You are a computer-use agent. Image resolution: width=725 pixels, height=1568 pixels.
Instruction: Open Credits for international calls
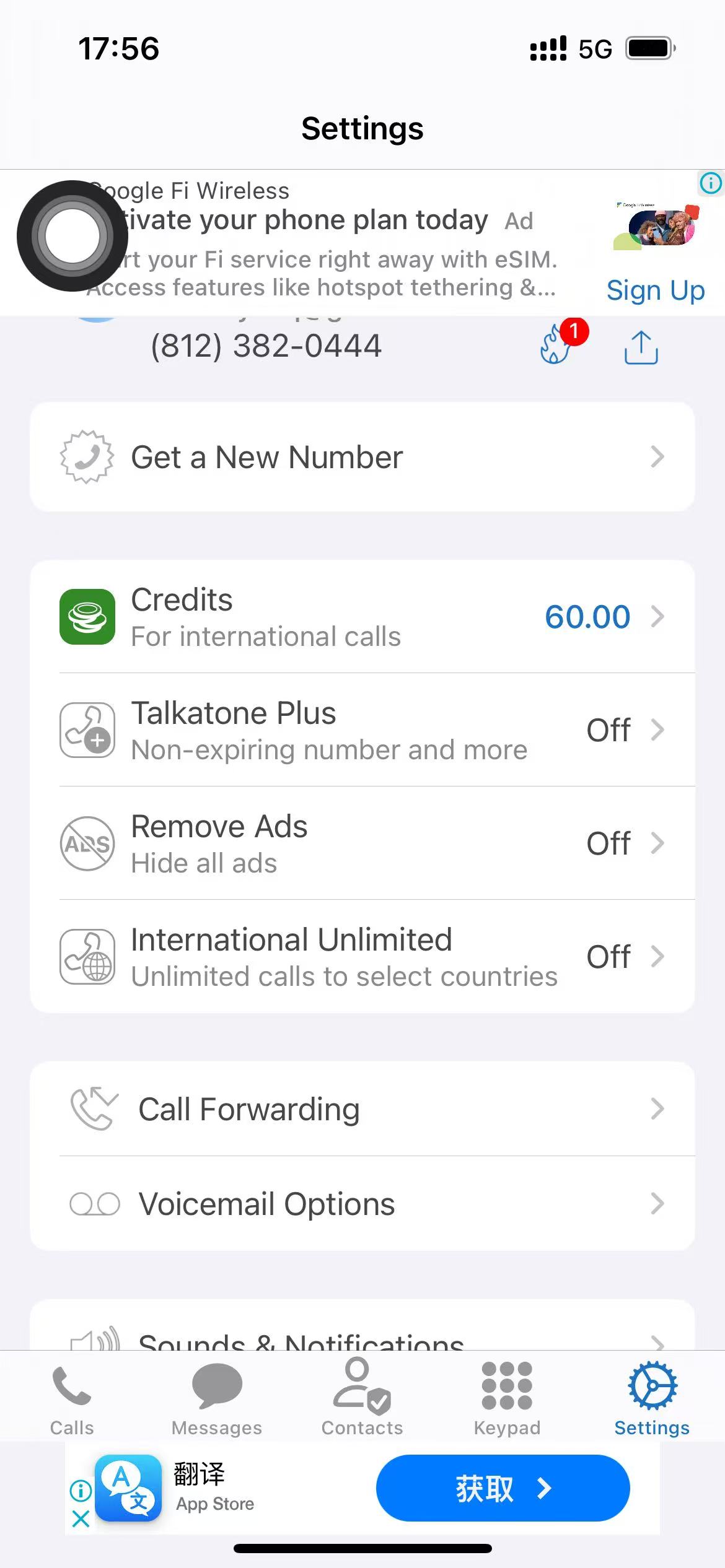coord(362,617)
